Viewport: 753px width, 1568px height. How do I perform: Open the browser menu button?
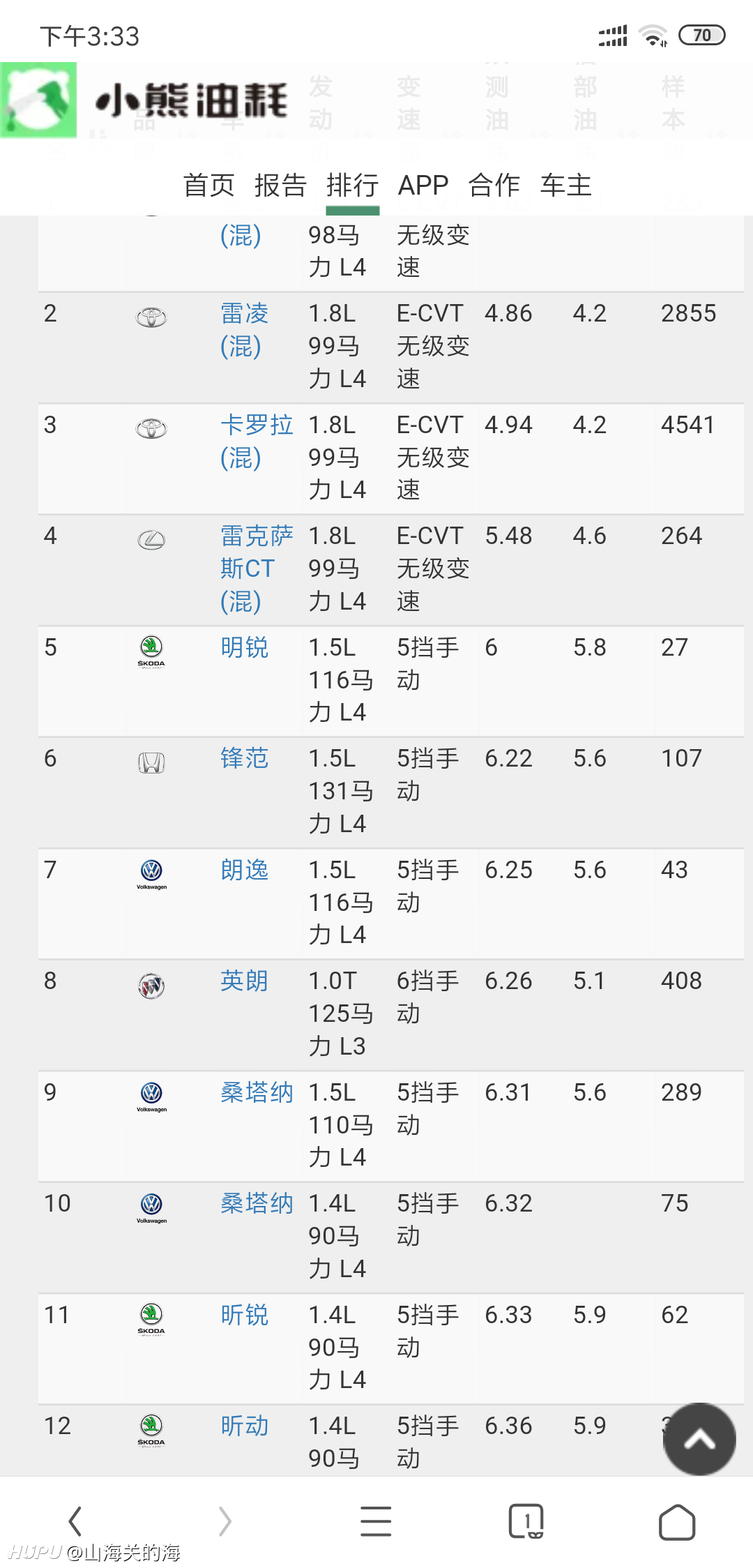tap(376, 1521)
